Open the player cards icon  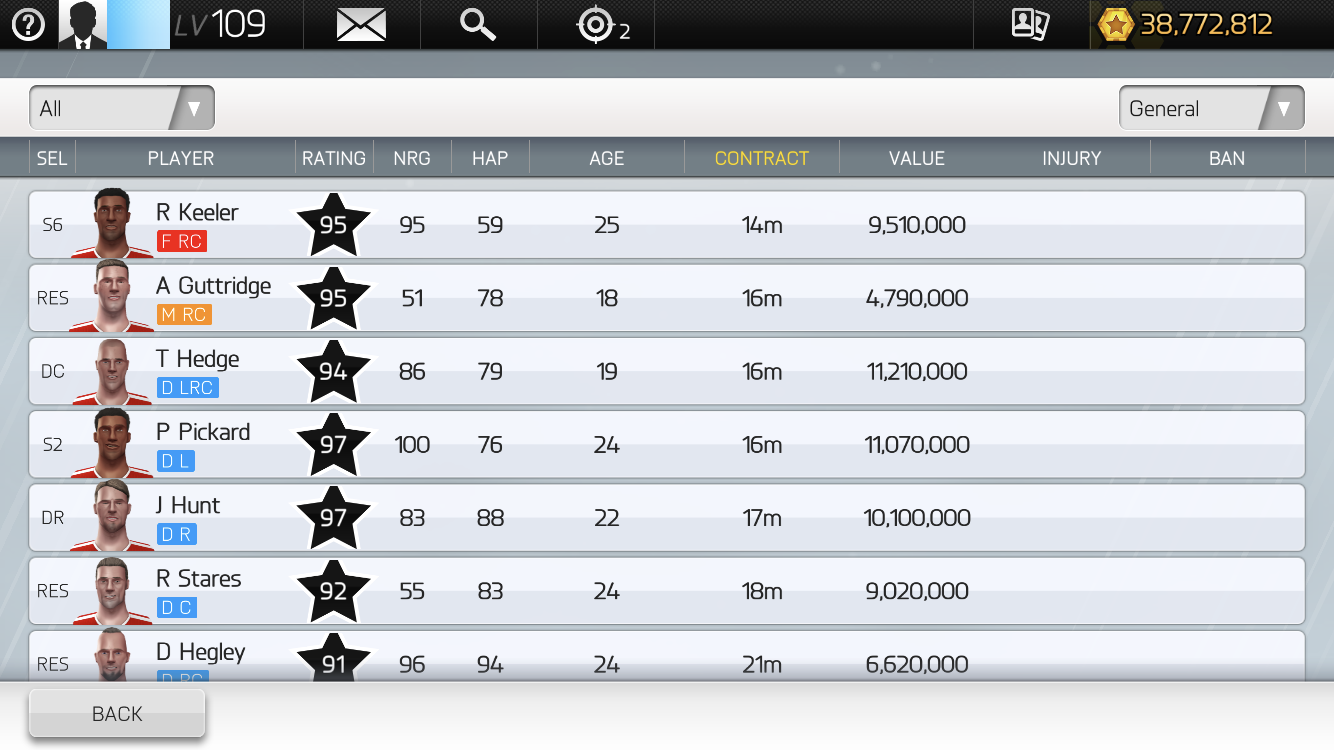[1030, 25]
